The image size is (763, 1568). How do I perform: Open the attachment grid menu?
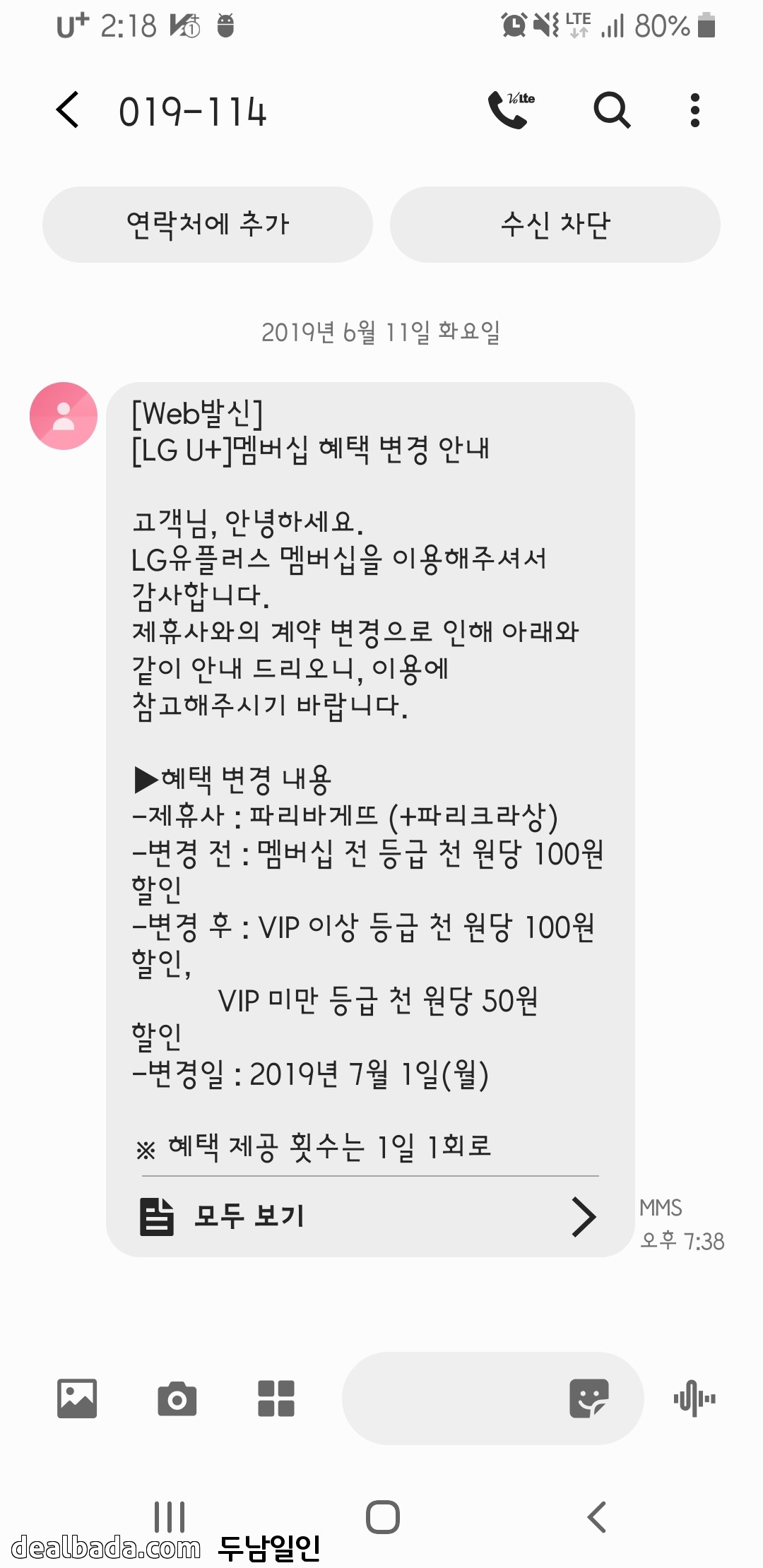(276, 1398)
